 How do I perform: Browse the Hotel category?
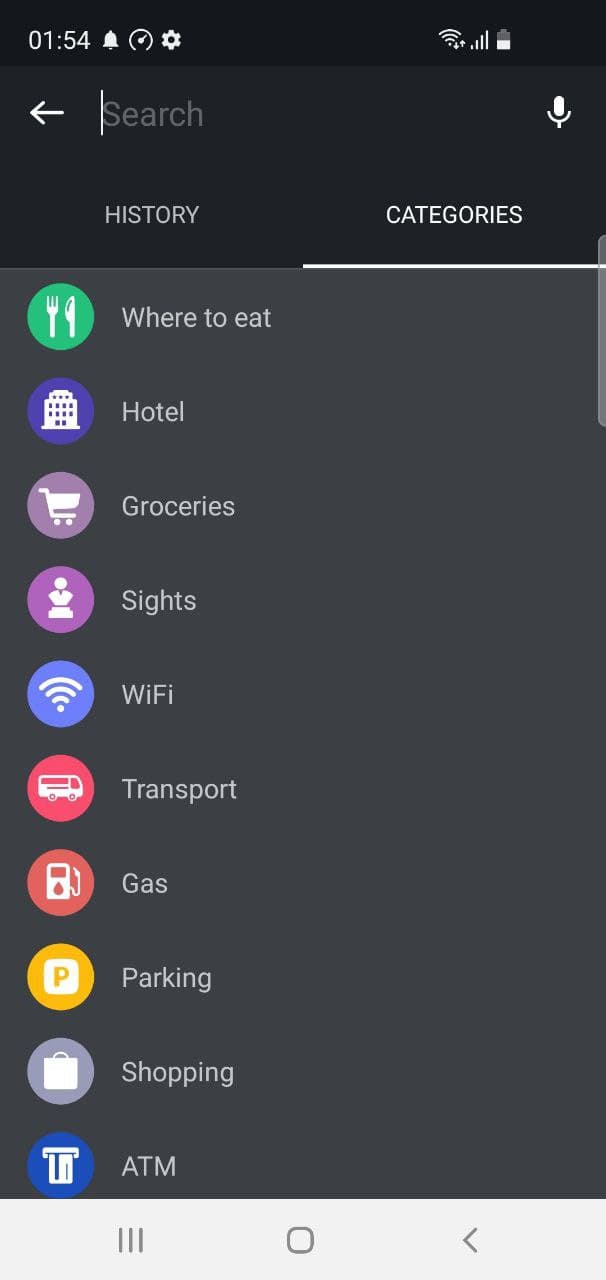coord(153,412)
